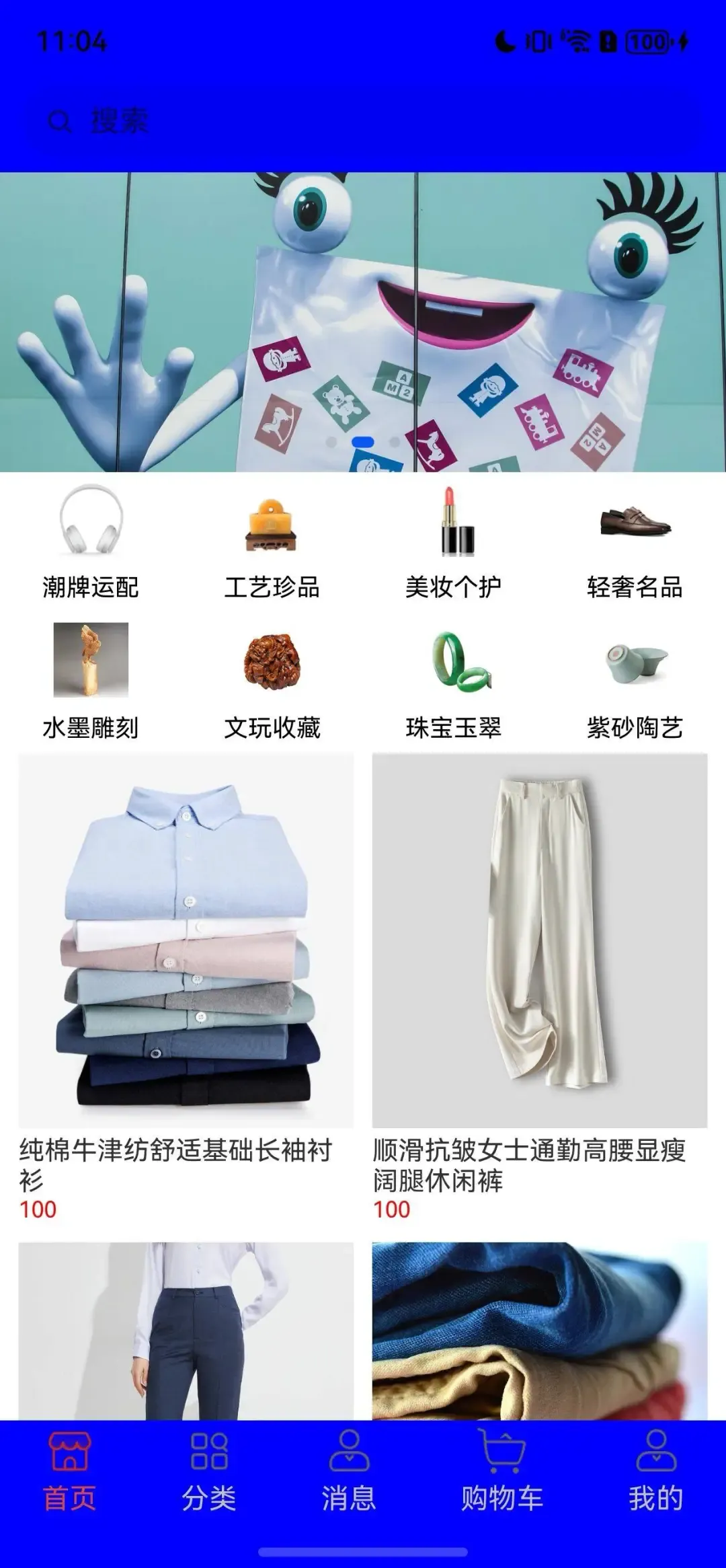The width and height of the screenshot is (726, 1568).
Task: Open the 搜索 search box
Action: 363,122
